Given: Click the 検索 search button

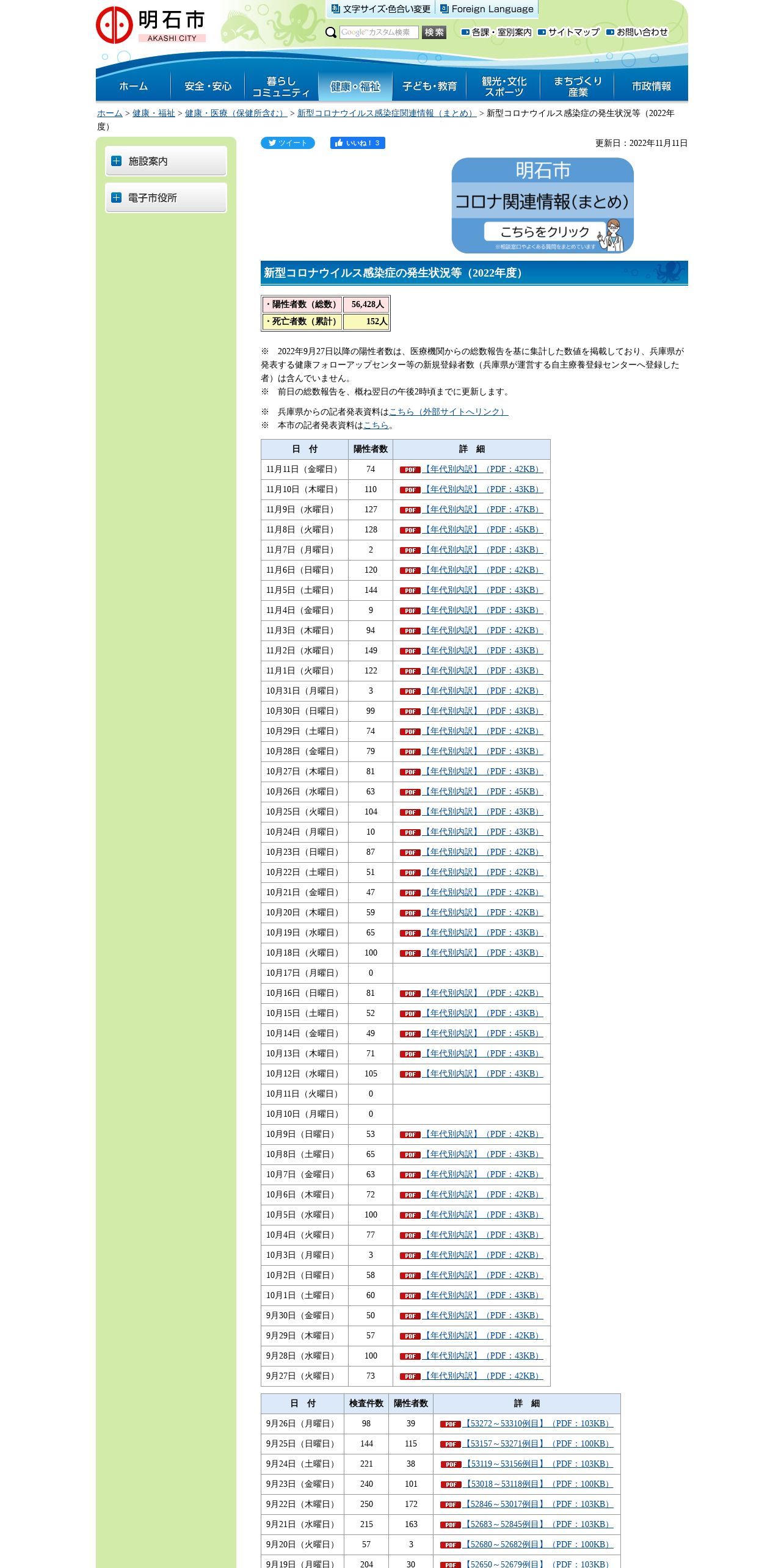Looking at the screenshot, I should [434, 32].
